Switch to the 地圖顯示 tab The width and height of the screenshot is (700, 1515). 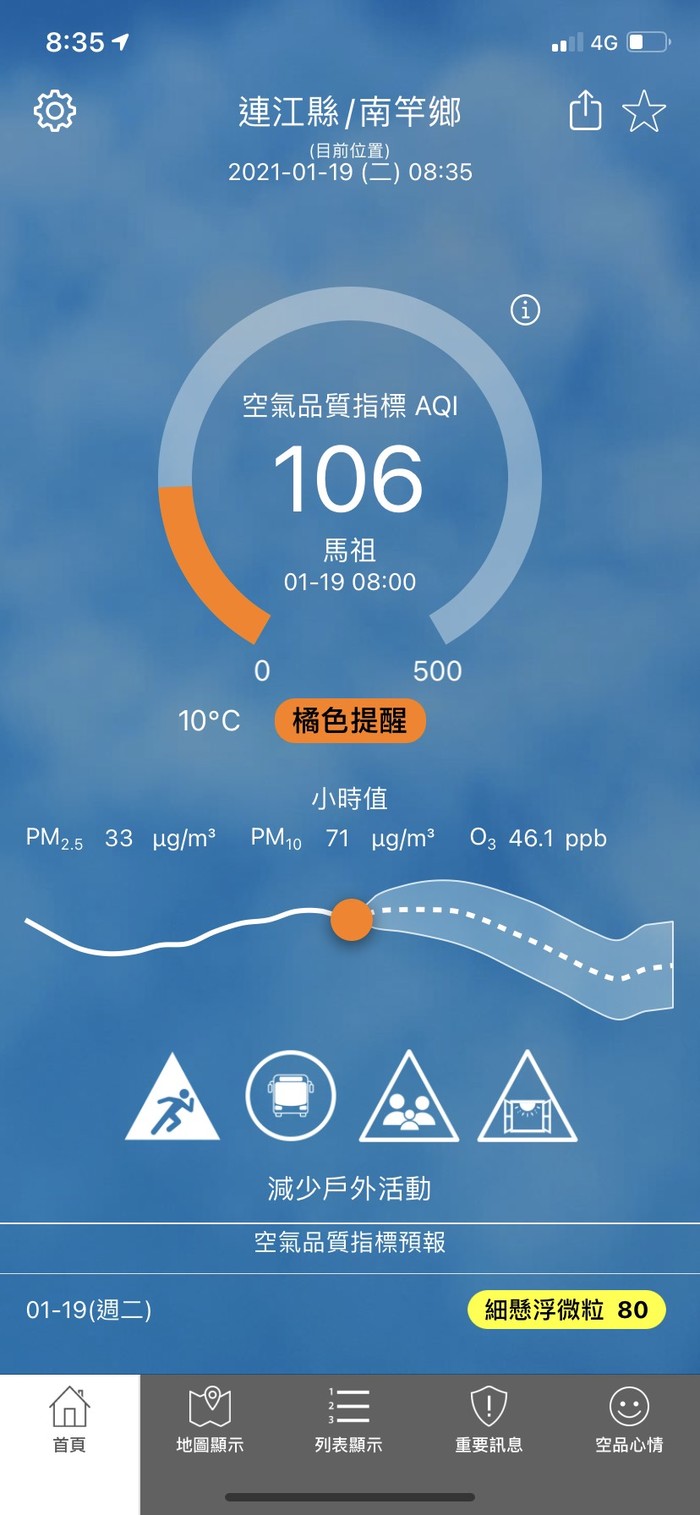pos(210,1419)
